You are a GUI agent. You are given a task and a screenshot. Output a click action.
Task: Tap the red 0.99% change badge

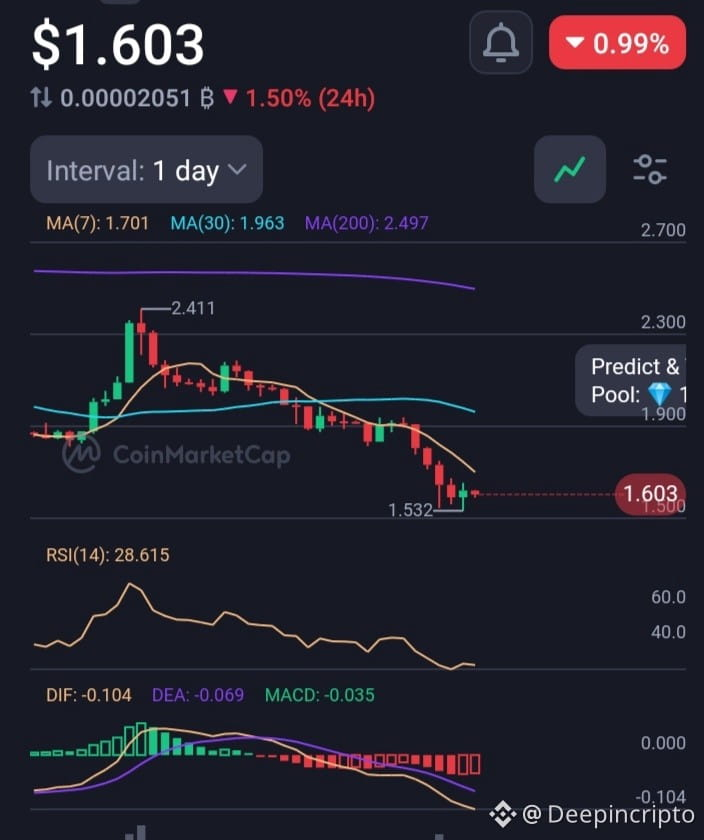[x=617, y=43]
